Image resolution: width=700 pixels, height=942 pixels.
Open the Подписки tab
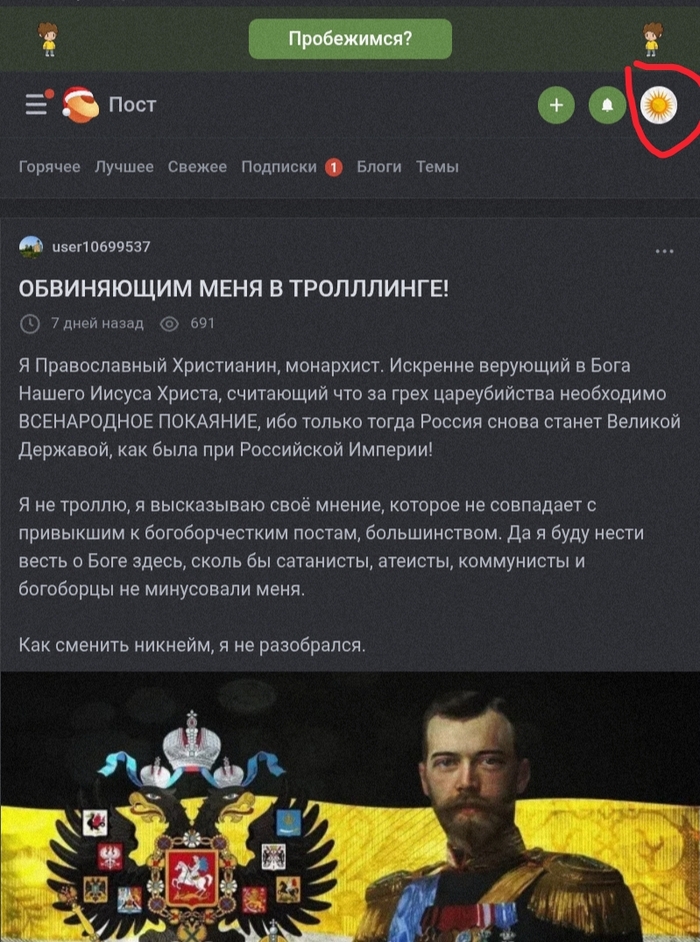(x=279, y=167)
